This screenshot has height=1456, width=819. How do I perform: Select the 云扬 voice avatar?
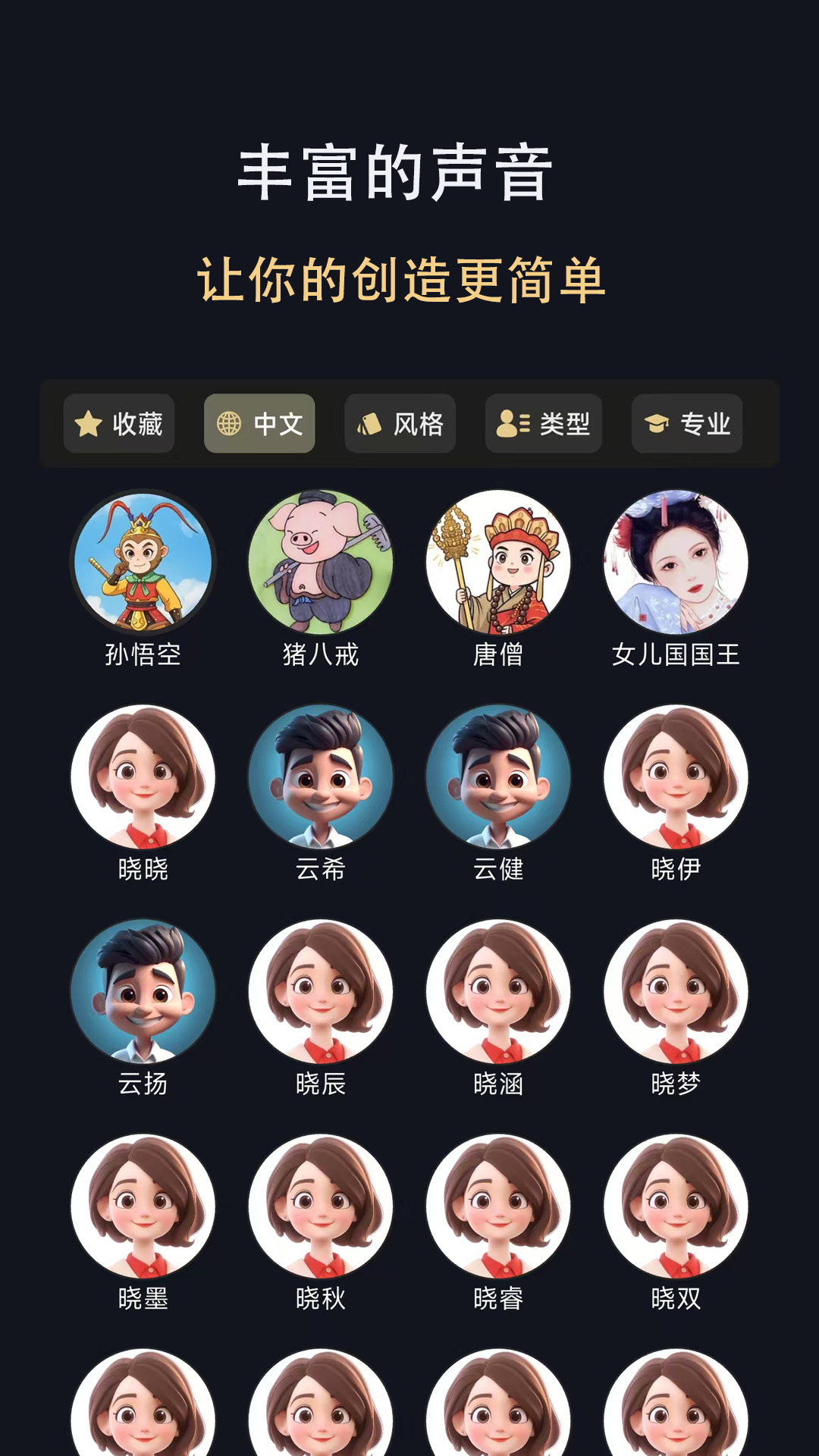click(x=144, y=990)
